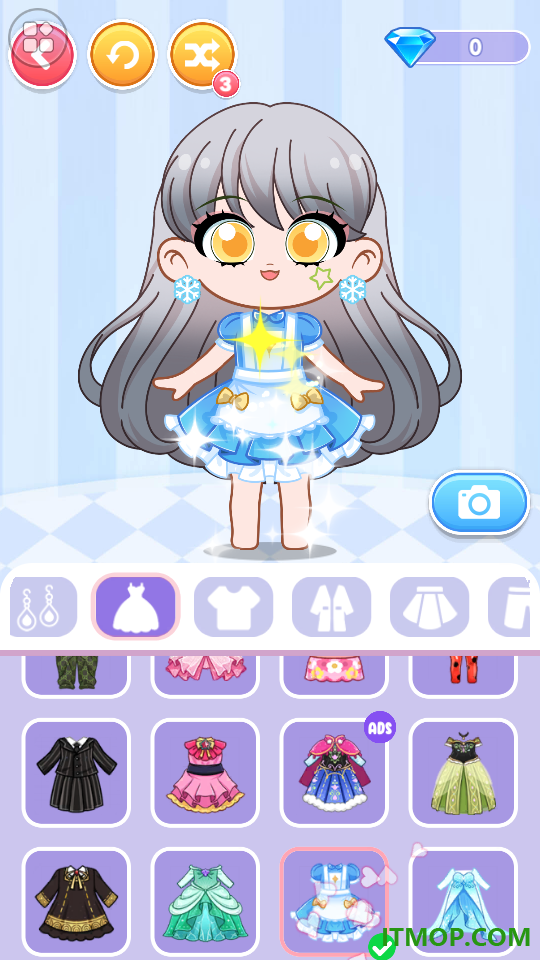Tap the orange undo reset button
The height and width of the screenshot is (960, 540).
[122, 54]
